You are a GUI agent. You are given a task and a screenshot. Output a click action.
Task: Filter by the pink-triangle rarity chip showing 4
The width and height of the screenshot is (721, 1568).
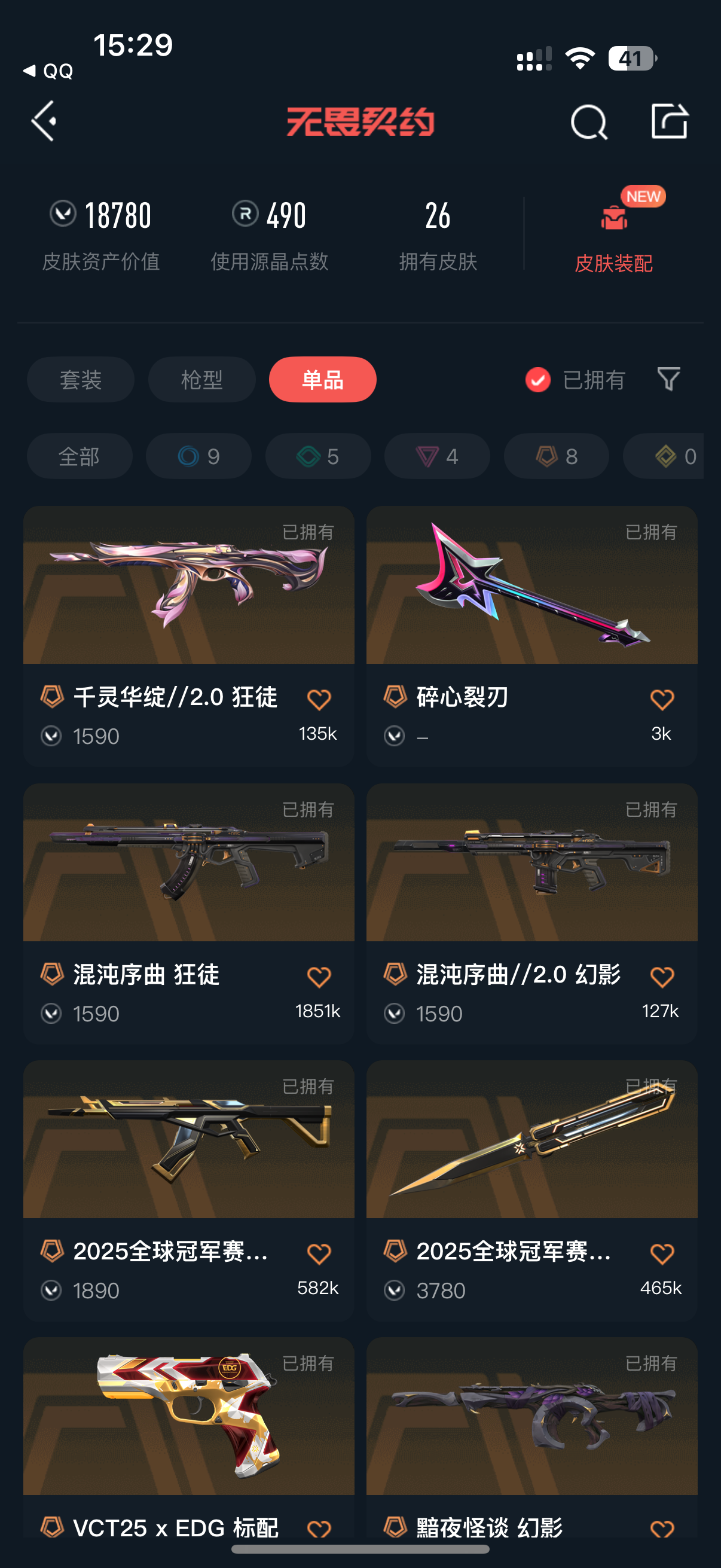point(437,456)
